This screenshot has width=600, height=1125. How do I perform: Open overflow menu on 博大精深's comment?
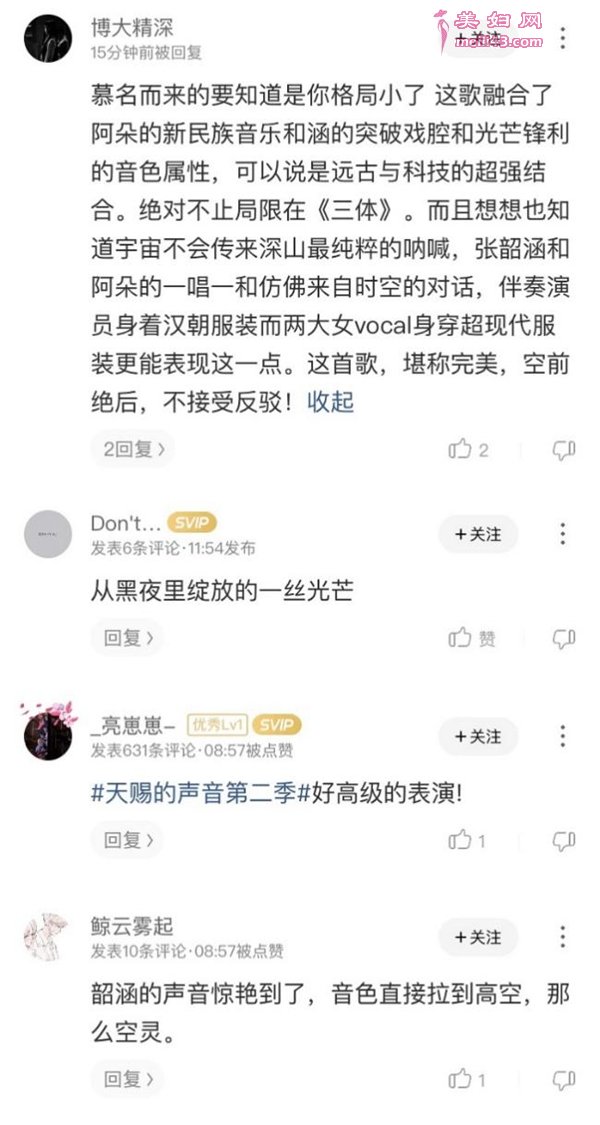pos(563,38)
